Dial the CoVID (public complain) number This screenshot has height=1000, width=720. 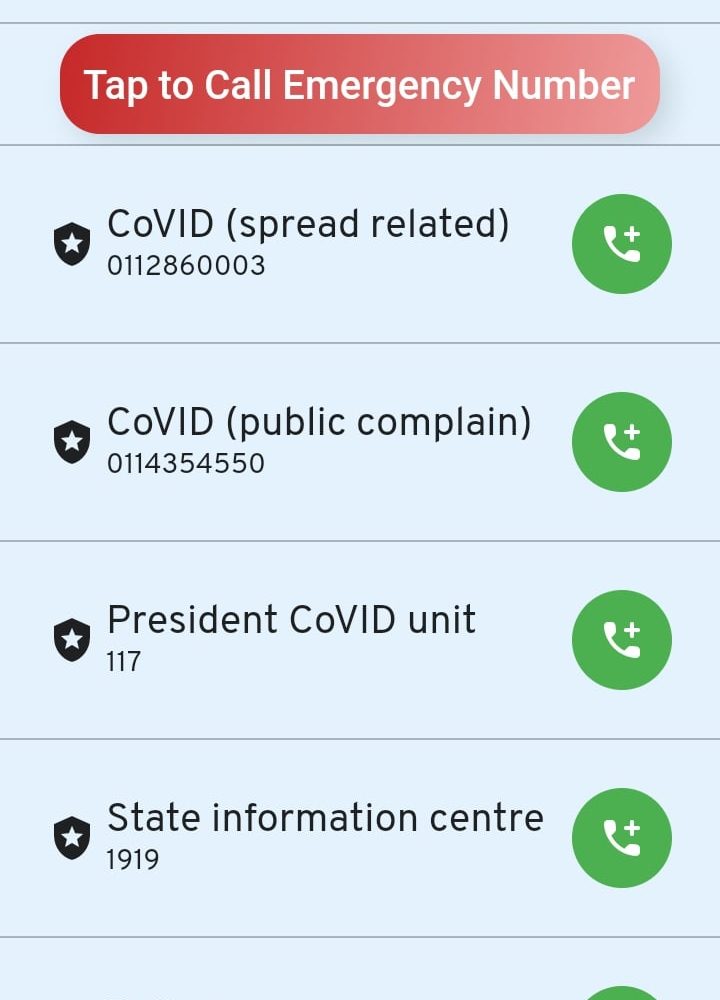pyautogui.click(x=621, y=442)
